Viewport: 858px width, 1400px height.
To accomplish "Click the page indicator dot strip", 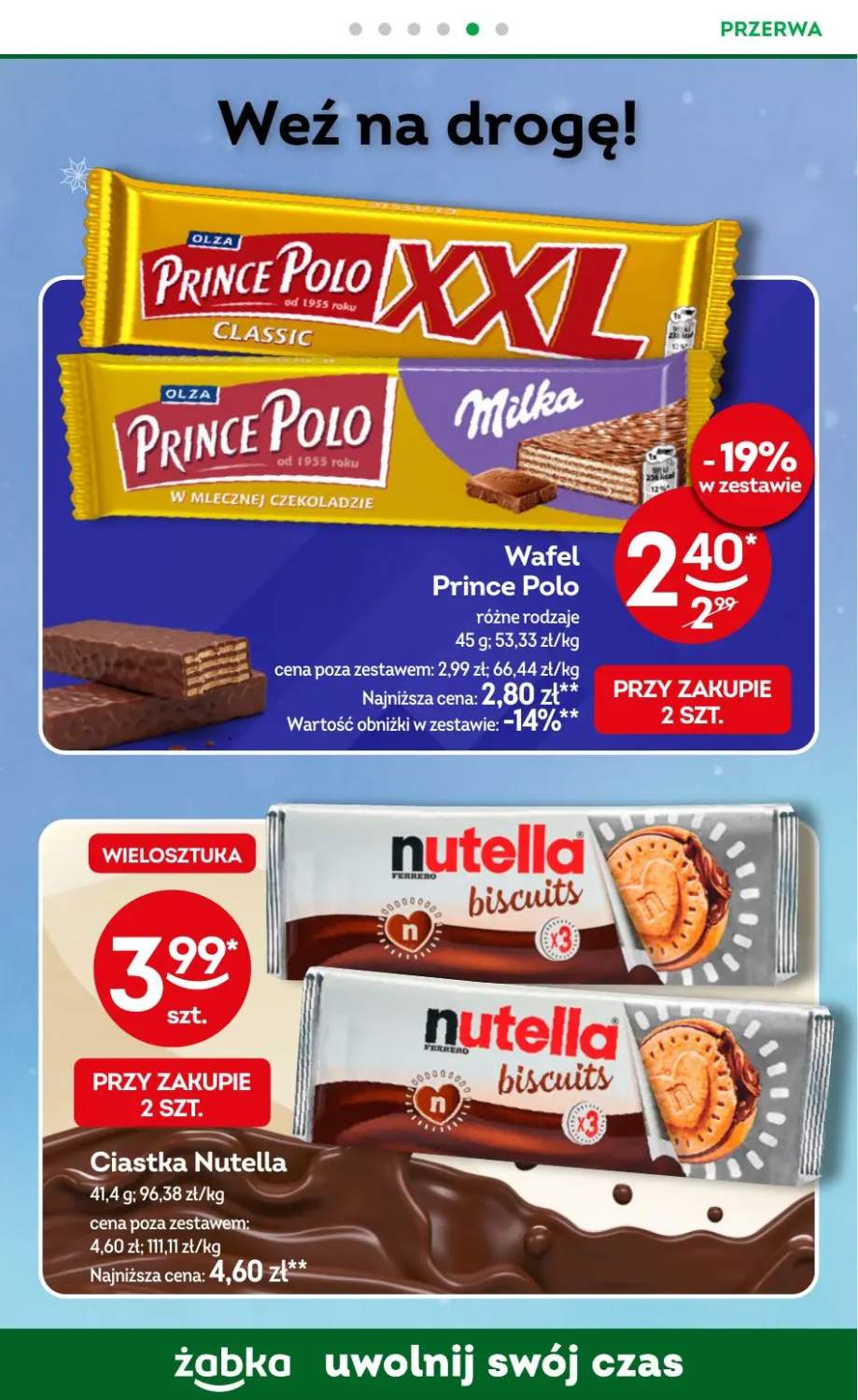I will pos(428,29).
